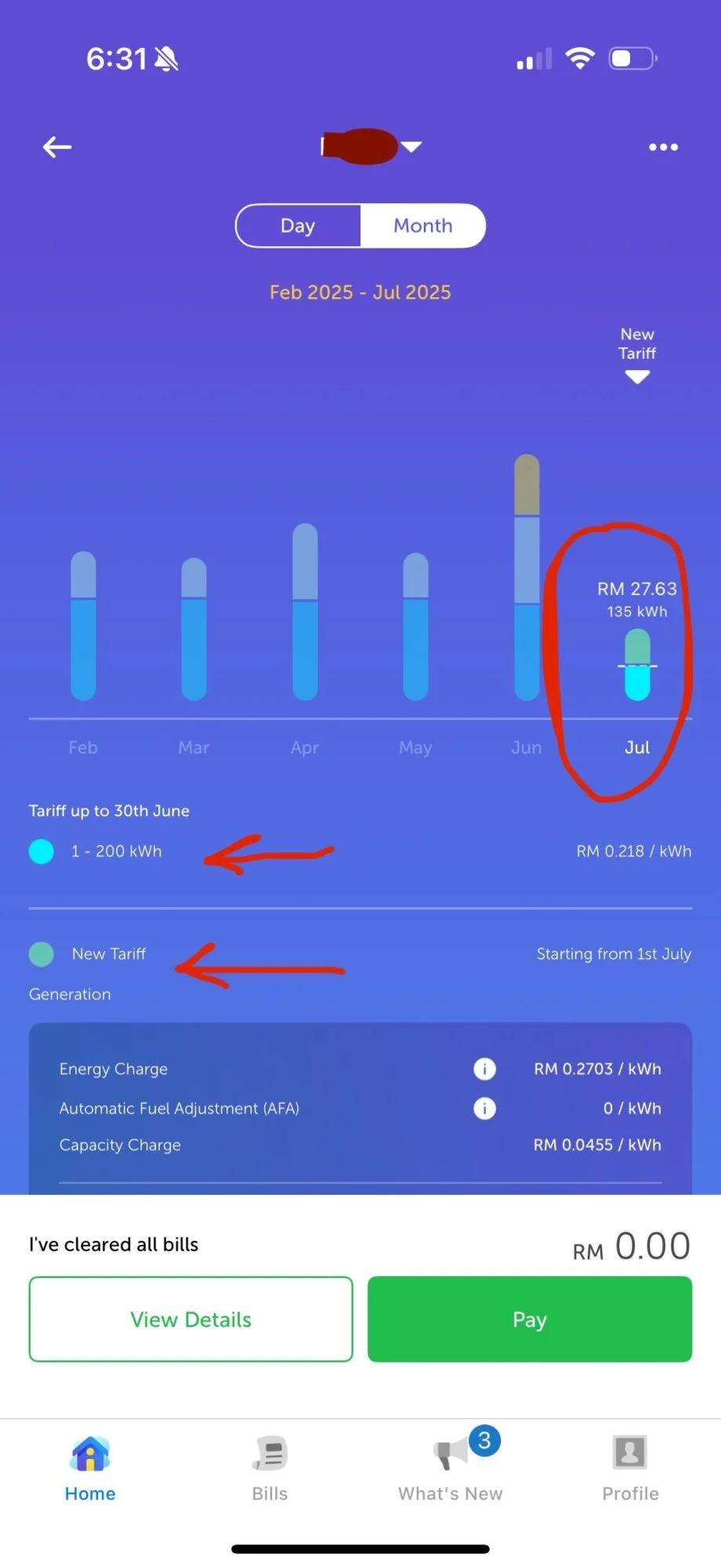Select the May usage bar

pos(415,626)
